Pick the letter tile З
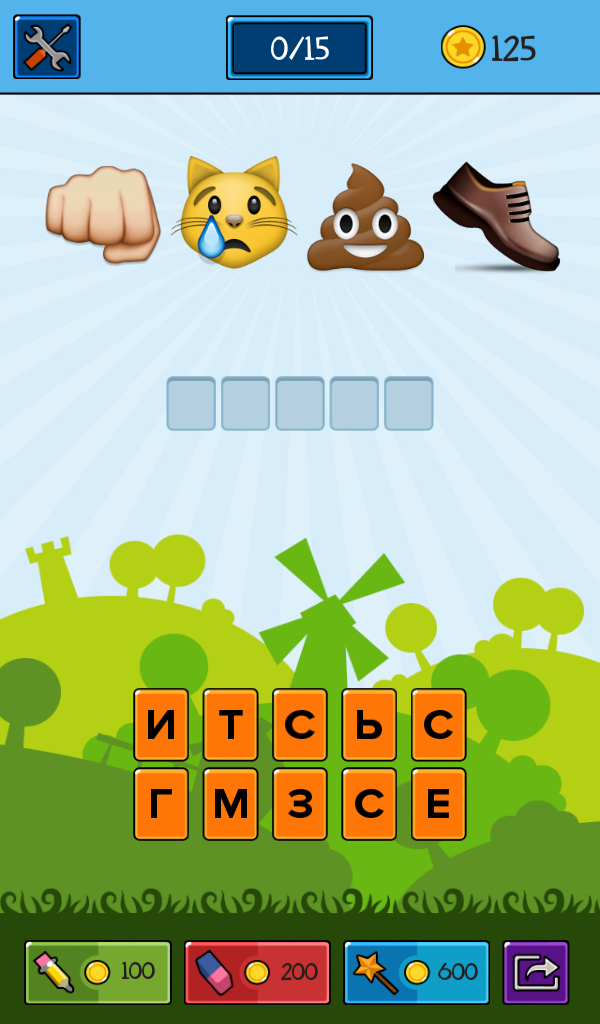This screenshot has width=600, height=1024. (x=300, y=804)
